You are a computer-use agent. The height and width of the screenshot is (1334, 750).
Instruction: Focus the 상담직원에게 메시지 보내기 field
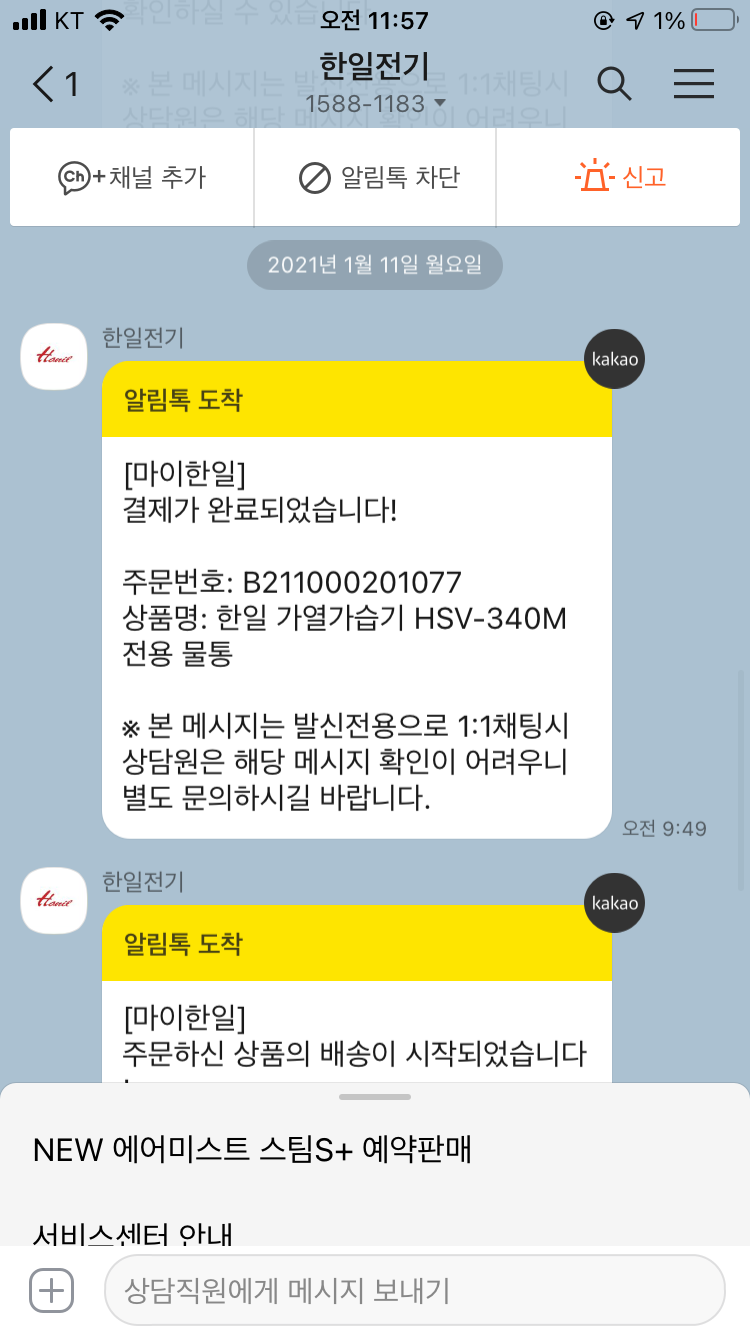coord(414,1290)
